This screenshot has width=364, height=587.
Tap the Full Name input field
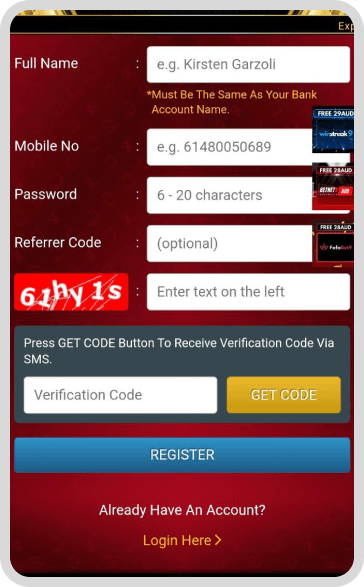click(x=248, y=64)
